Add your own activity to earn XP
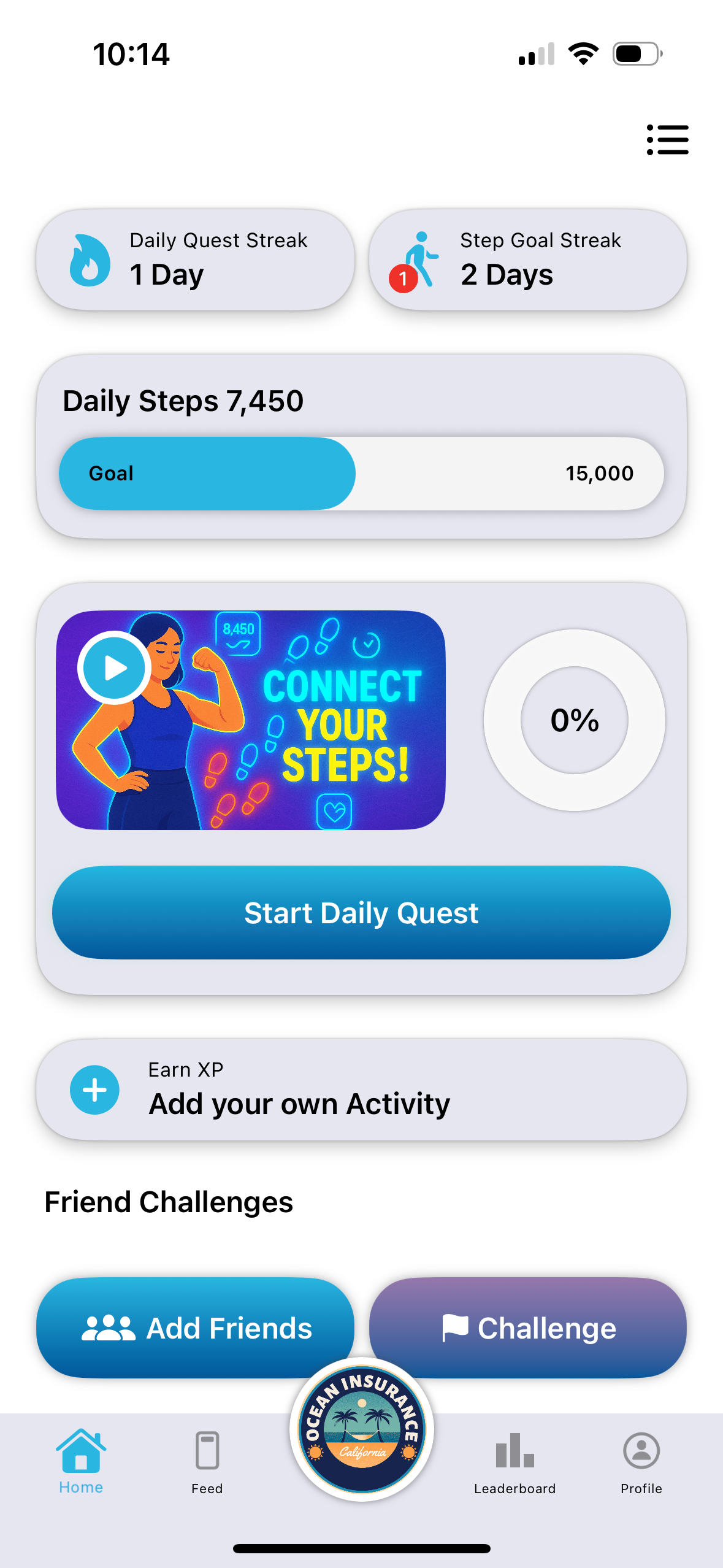The height and width of the screenshot is (1568, 723). (x=361, y=1090)
